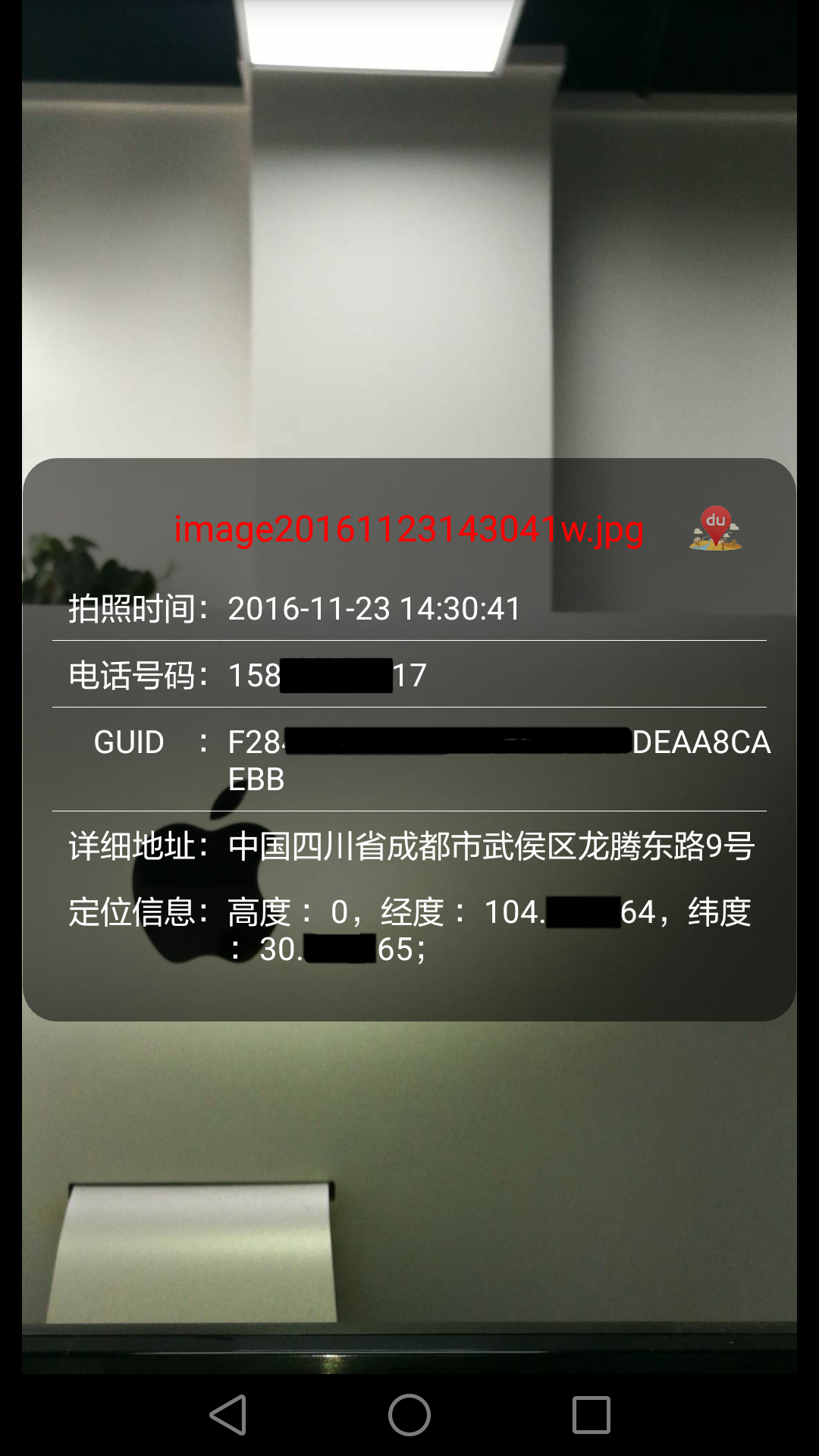
Task: Tap the 定位信息 location info row
Action: [135, 915]
